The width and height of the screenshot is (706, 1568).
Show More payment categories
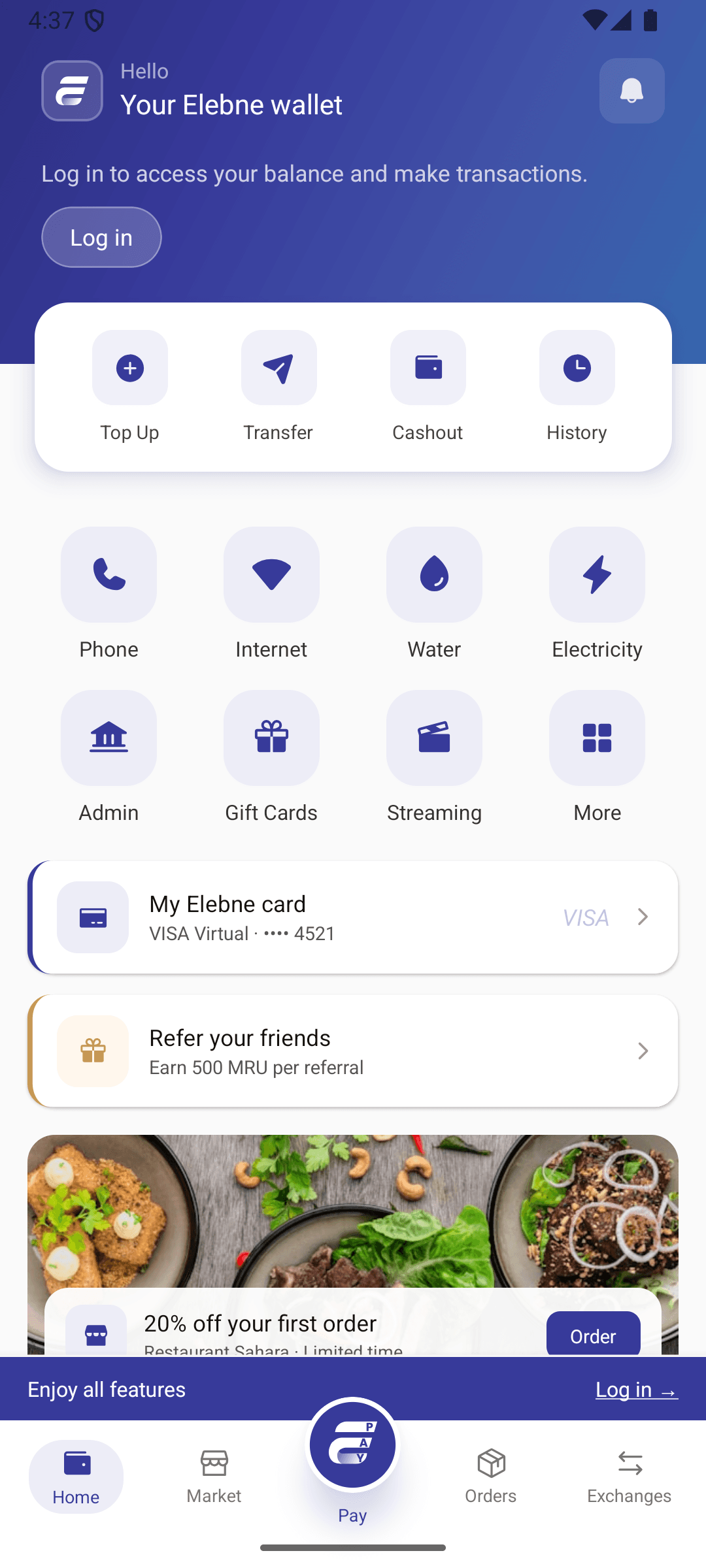click(x=596, y=738)
